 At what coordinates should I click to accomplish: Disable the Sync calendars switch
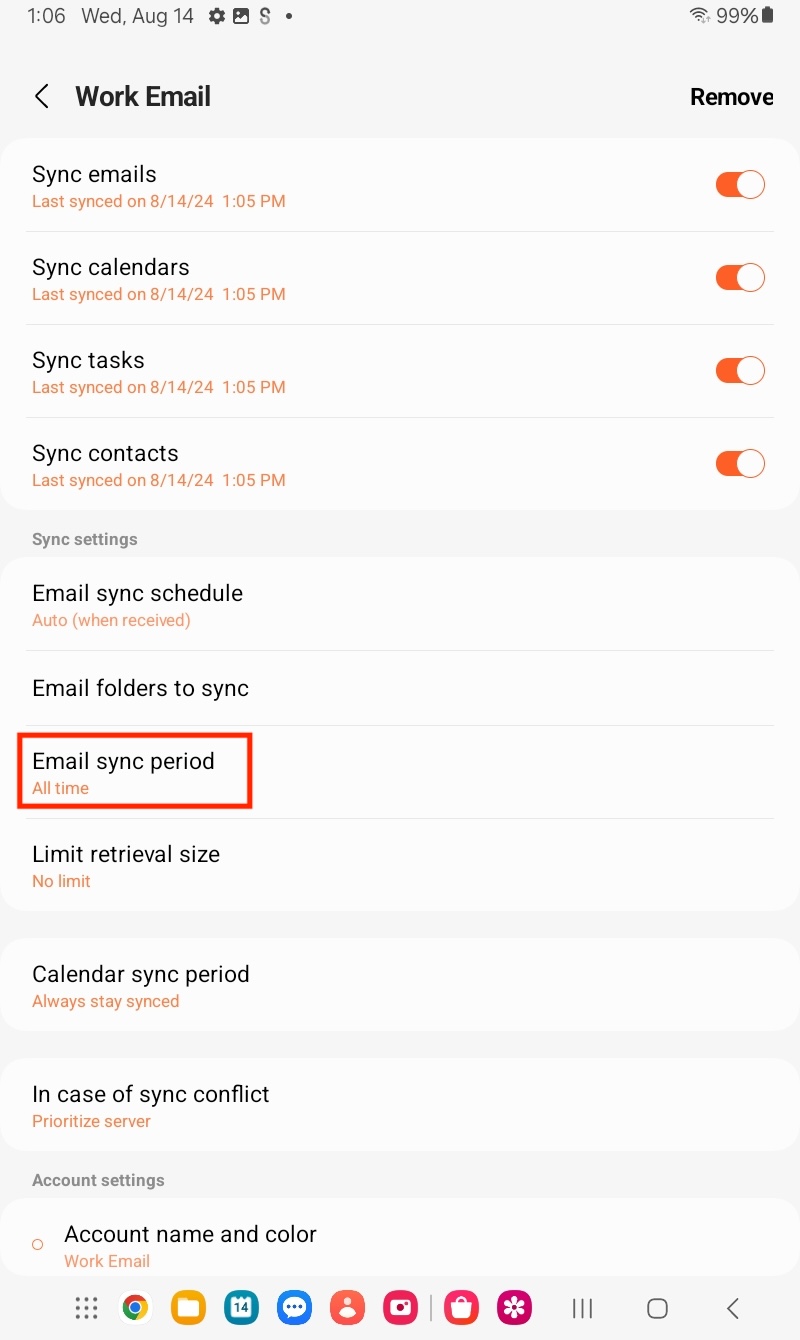[x=740, y=278]
